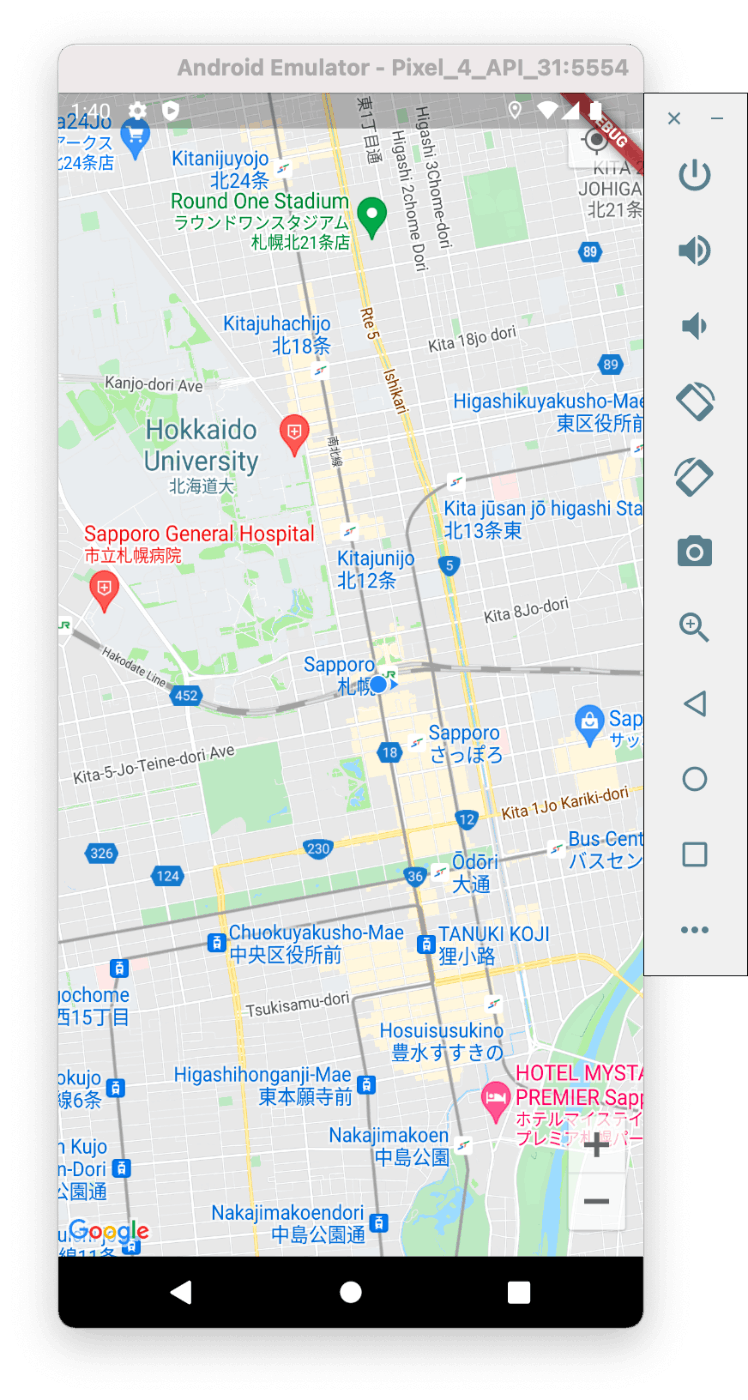This screenshot has height=1400, width=748.
Task: Click the emulator power button
Action: pyautogui.click(x=694, y=176)
